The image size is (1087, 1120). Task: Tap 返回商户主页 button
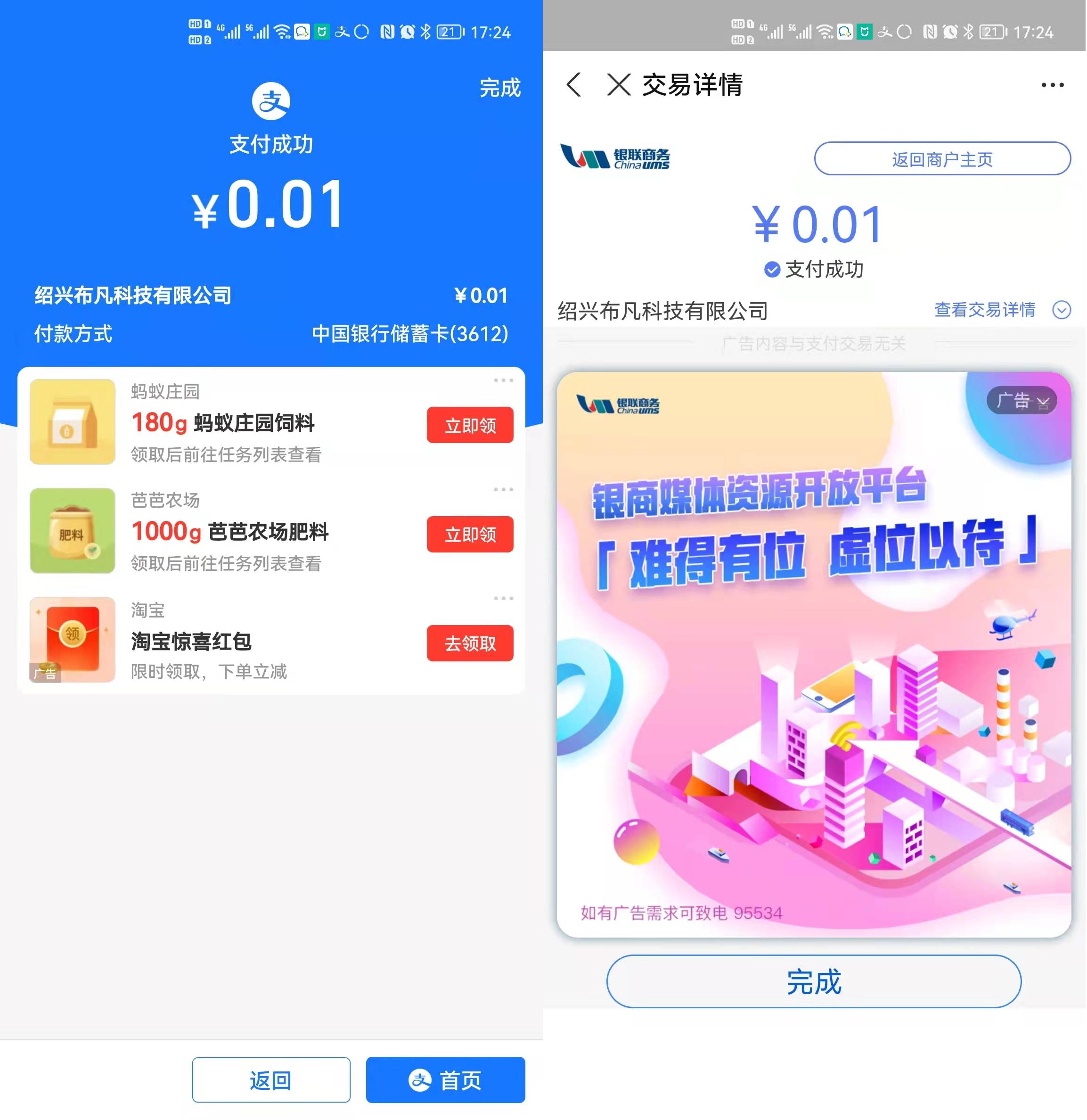(x=942, y=159)
